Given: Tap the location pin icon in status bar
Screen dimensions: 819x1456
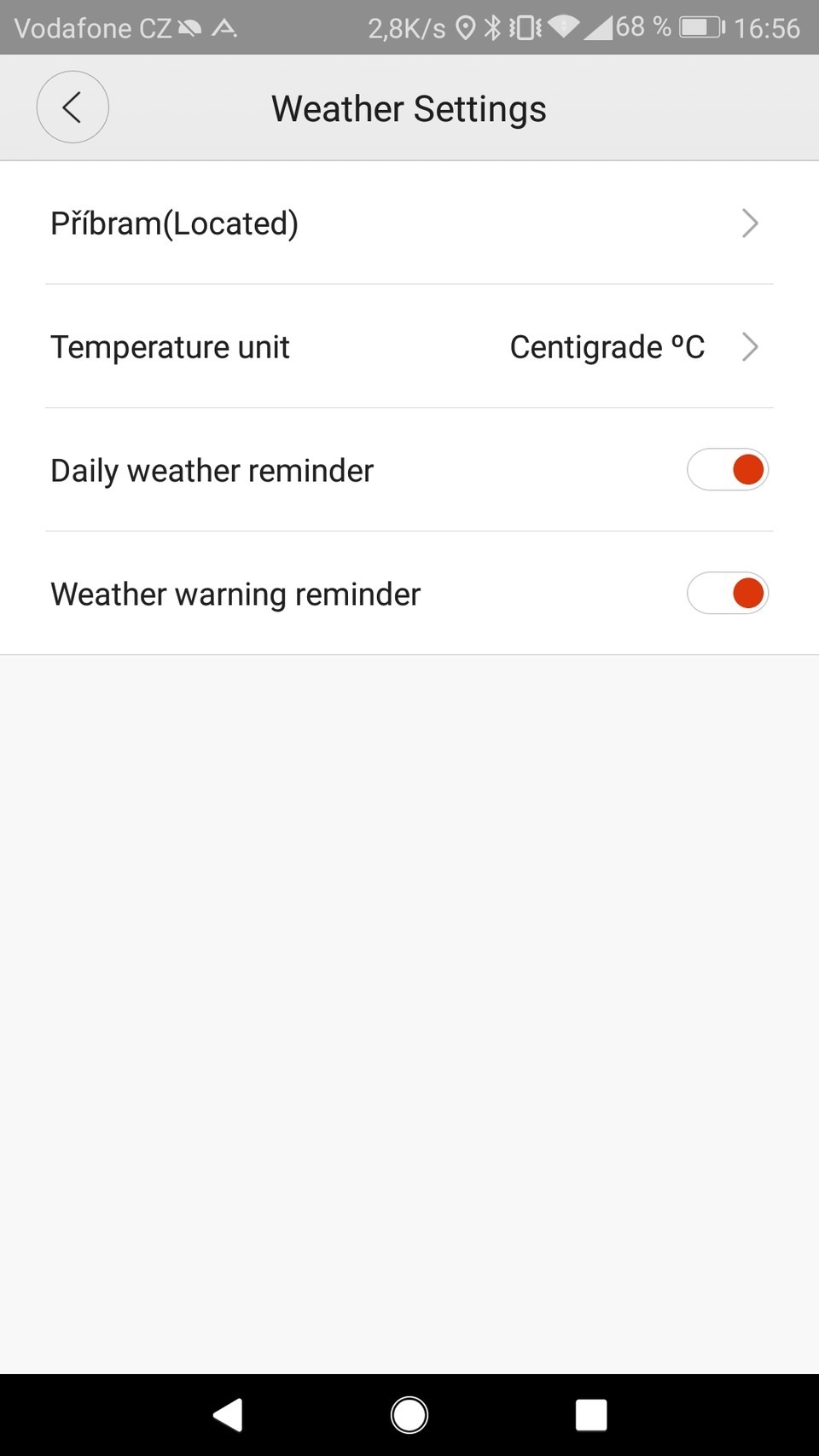Looking at the screenshot, I should (x=466, y=27).
